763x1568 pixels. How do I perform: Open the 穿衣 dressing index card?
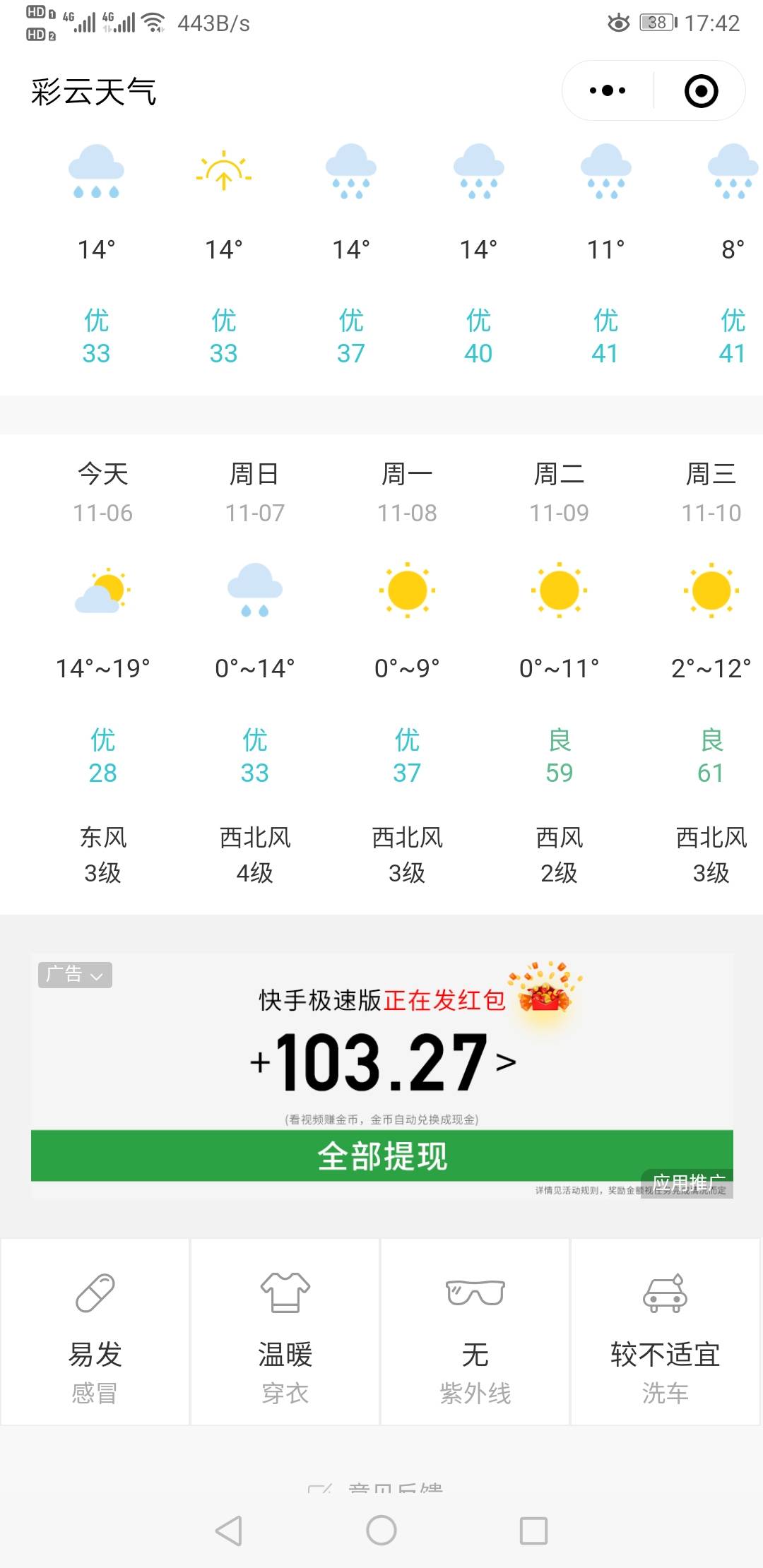pyautogui.click(x=285, y=1331)
